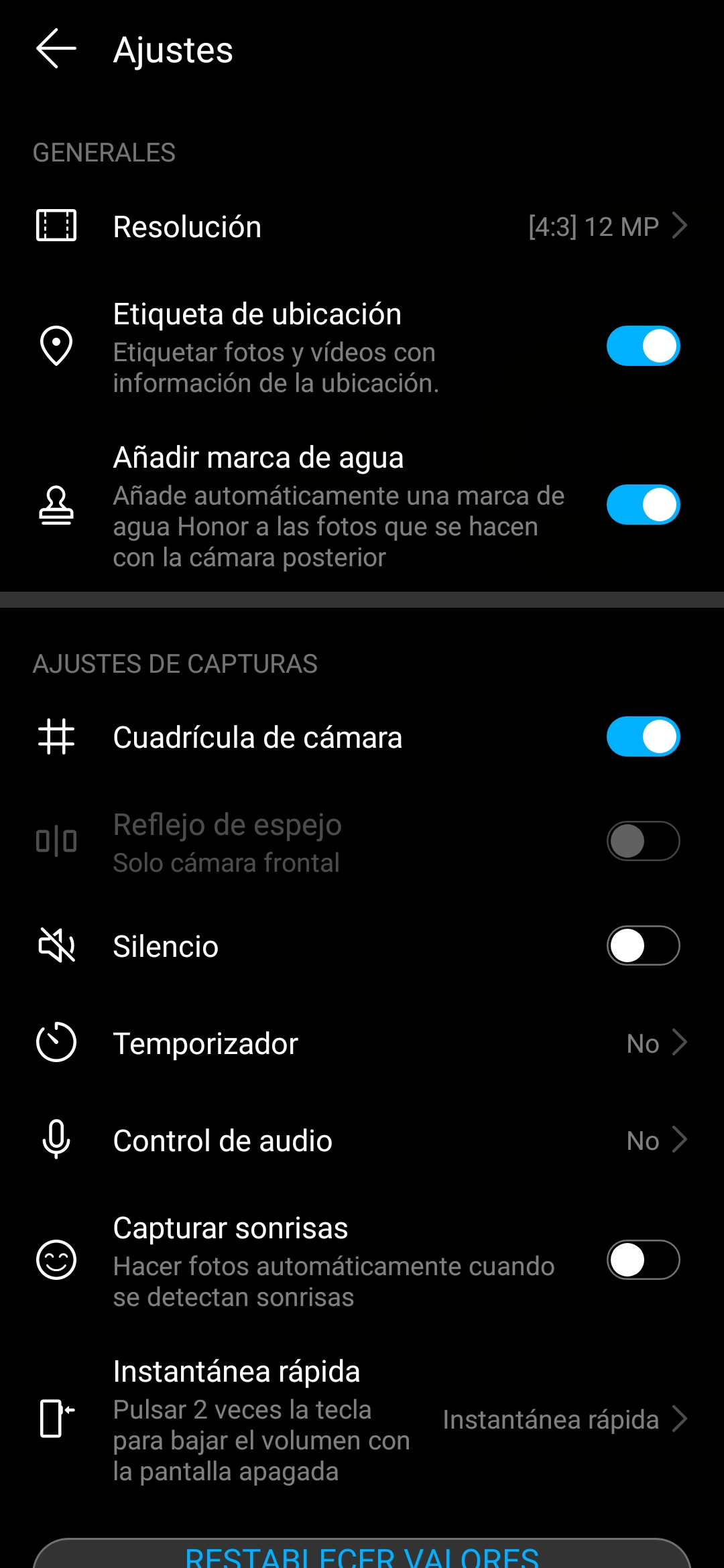
Task: Click the microphone icon for Control de audio
Action: (x=57, y=1140)
